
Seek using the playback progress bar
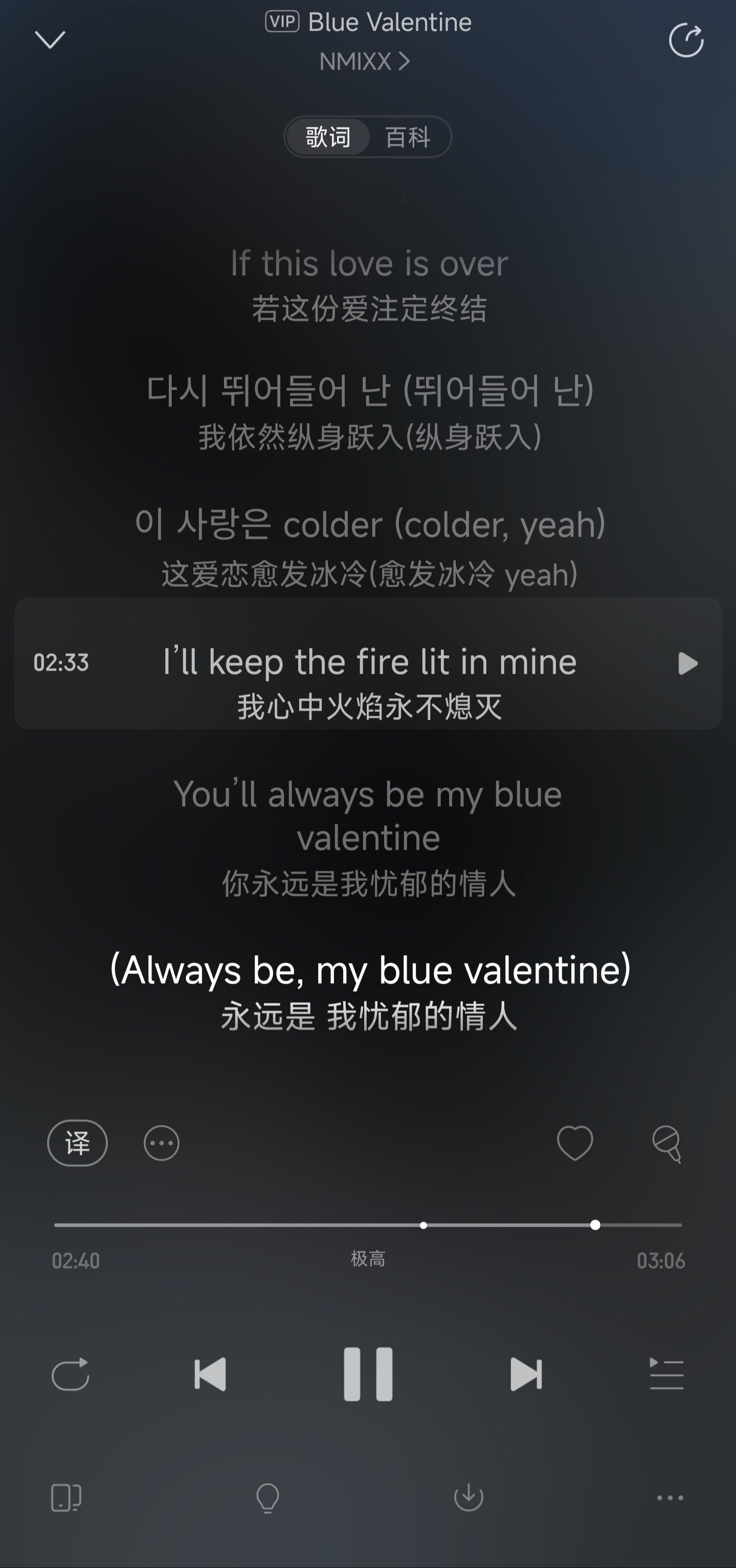(x=368, y=1225)
